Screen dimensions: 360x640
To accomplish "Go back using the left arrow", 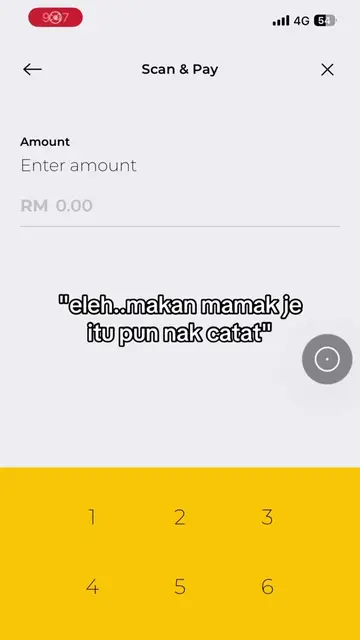I will 32,69.
